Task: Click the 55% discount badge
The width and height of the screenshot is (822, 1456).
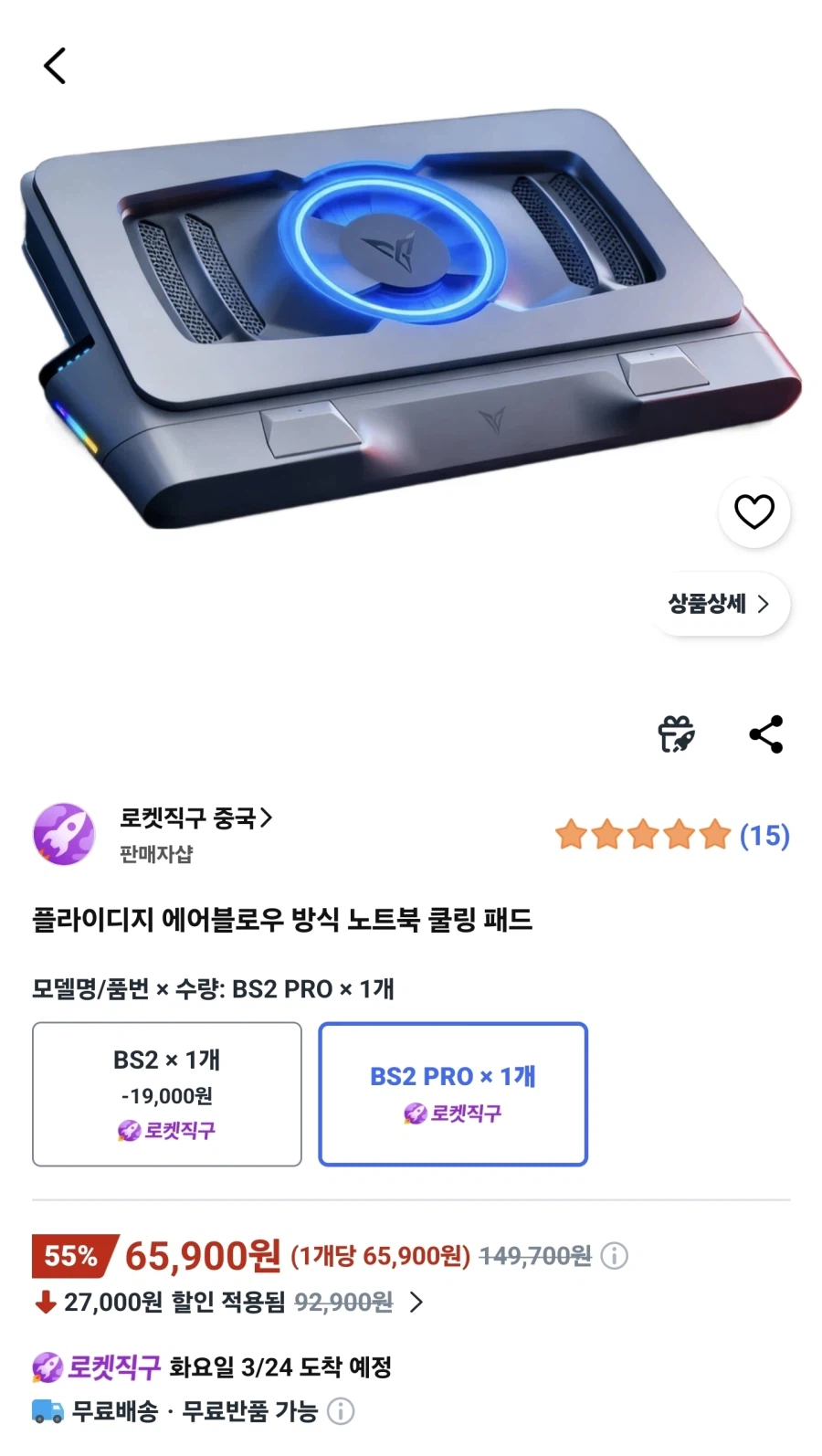Action: [x=67, y=1256]
